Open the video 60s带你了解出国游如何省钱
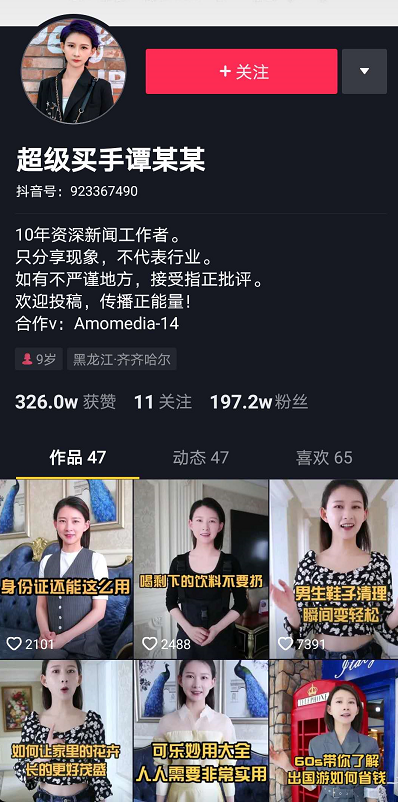 (334, 731)
